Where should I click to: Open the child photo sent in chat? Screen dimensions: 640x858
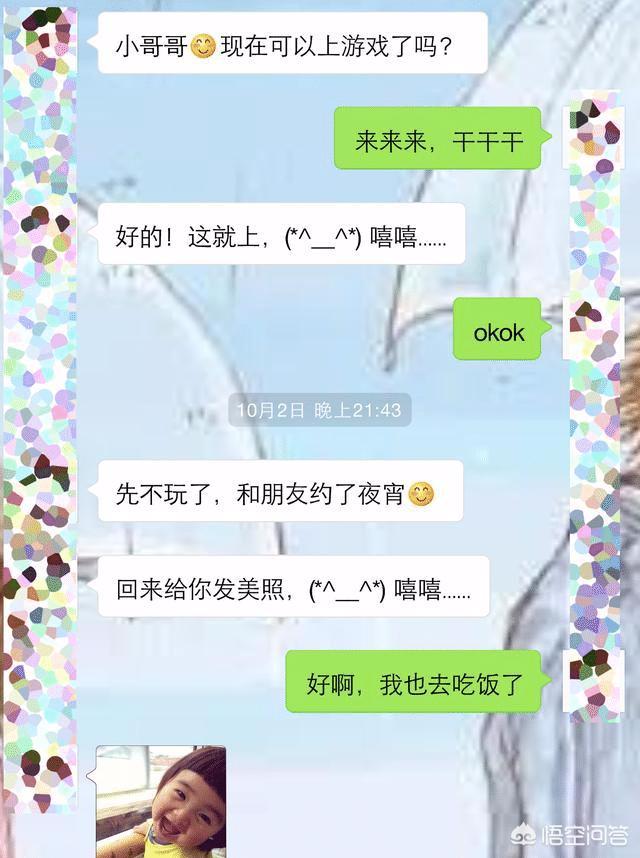[161, 802]
